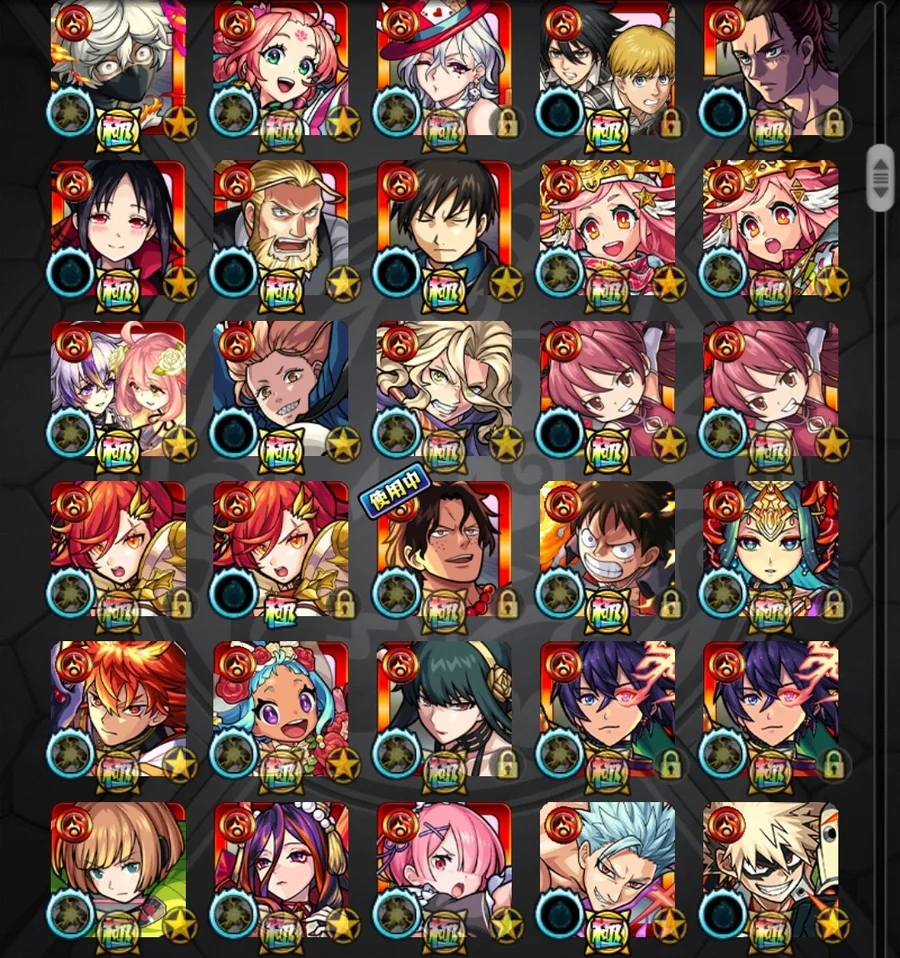Select the teal-haired girl with golden crown
This screenshot has width=900, height=958.
pyautogui.click(x=770, y=548)
